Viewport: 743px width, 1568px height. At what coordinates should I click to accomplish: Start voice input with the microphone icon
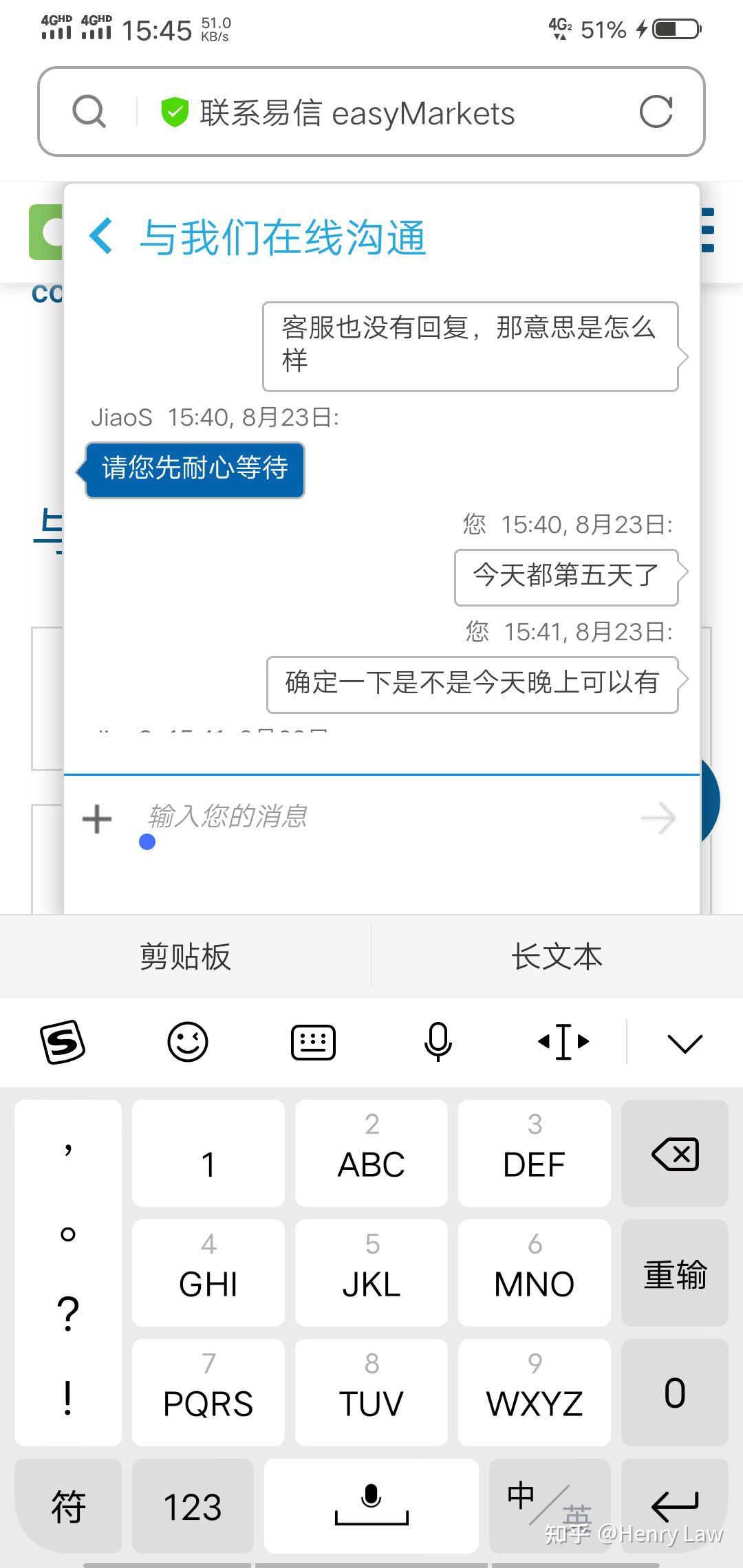coord(438,1042)
